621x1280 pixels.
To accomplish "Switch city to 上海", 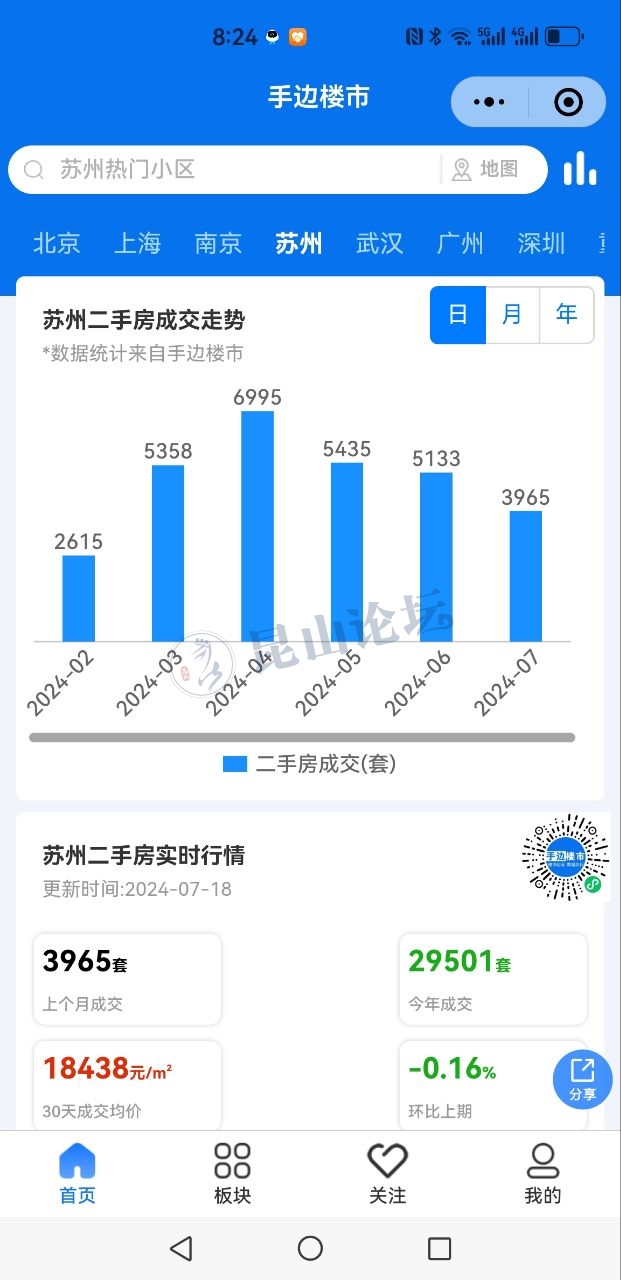I will (137, 243).
